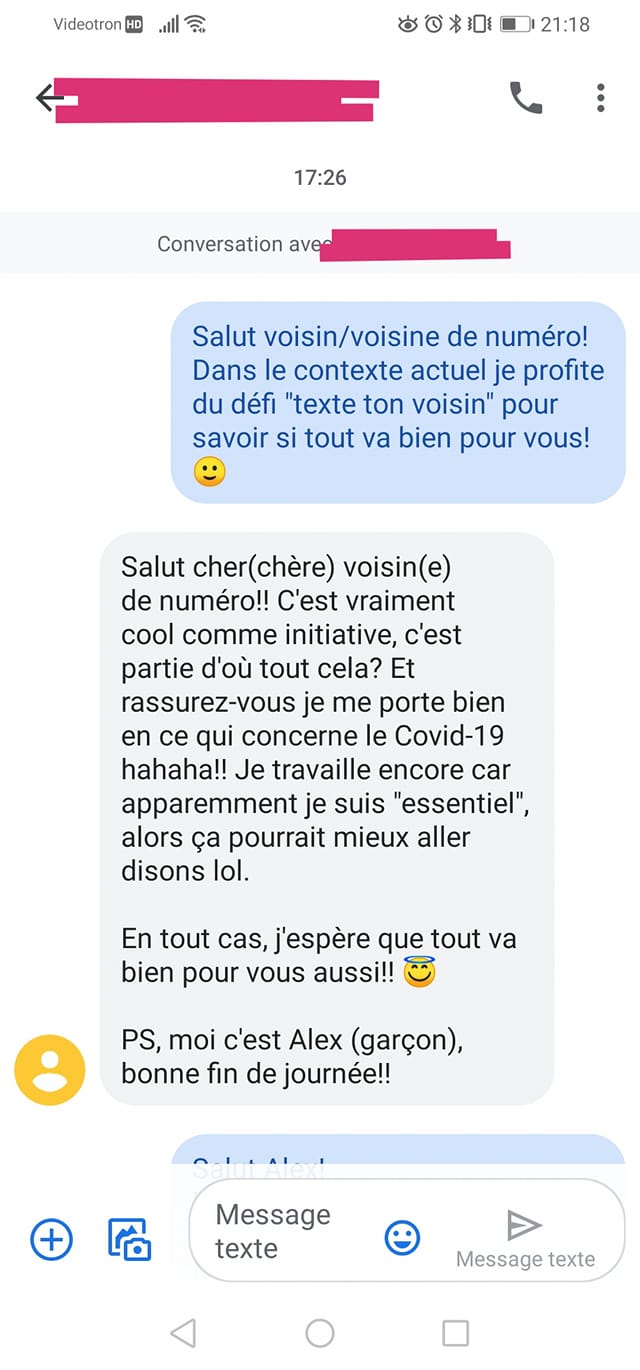Open recent apps from the navigation bar
640x1370 pixels.
(x=455, y=1332)
